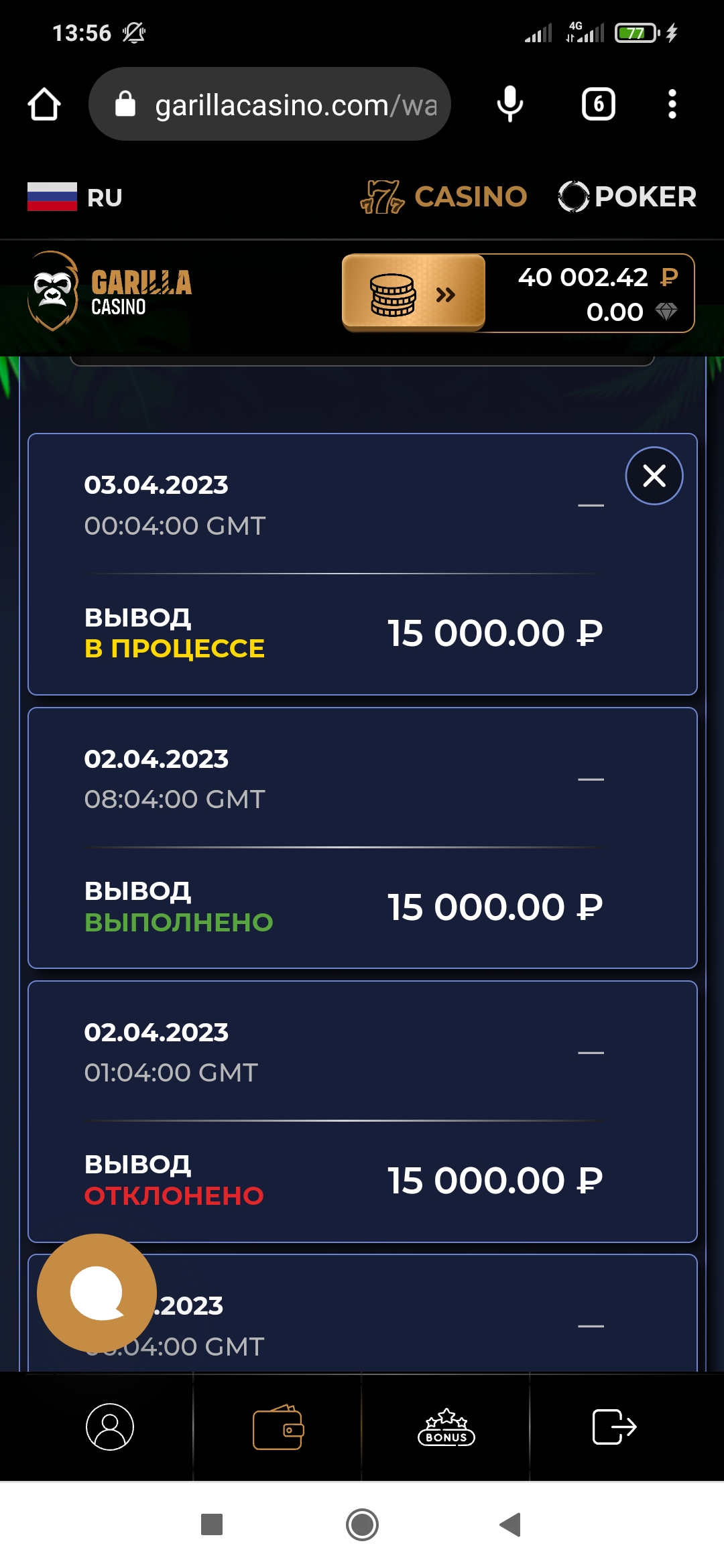Viewport: 724px width, 1568px height.
Task: Log out using the exit icon
Action: coord(614,1427)
